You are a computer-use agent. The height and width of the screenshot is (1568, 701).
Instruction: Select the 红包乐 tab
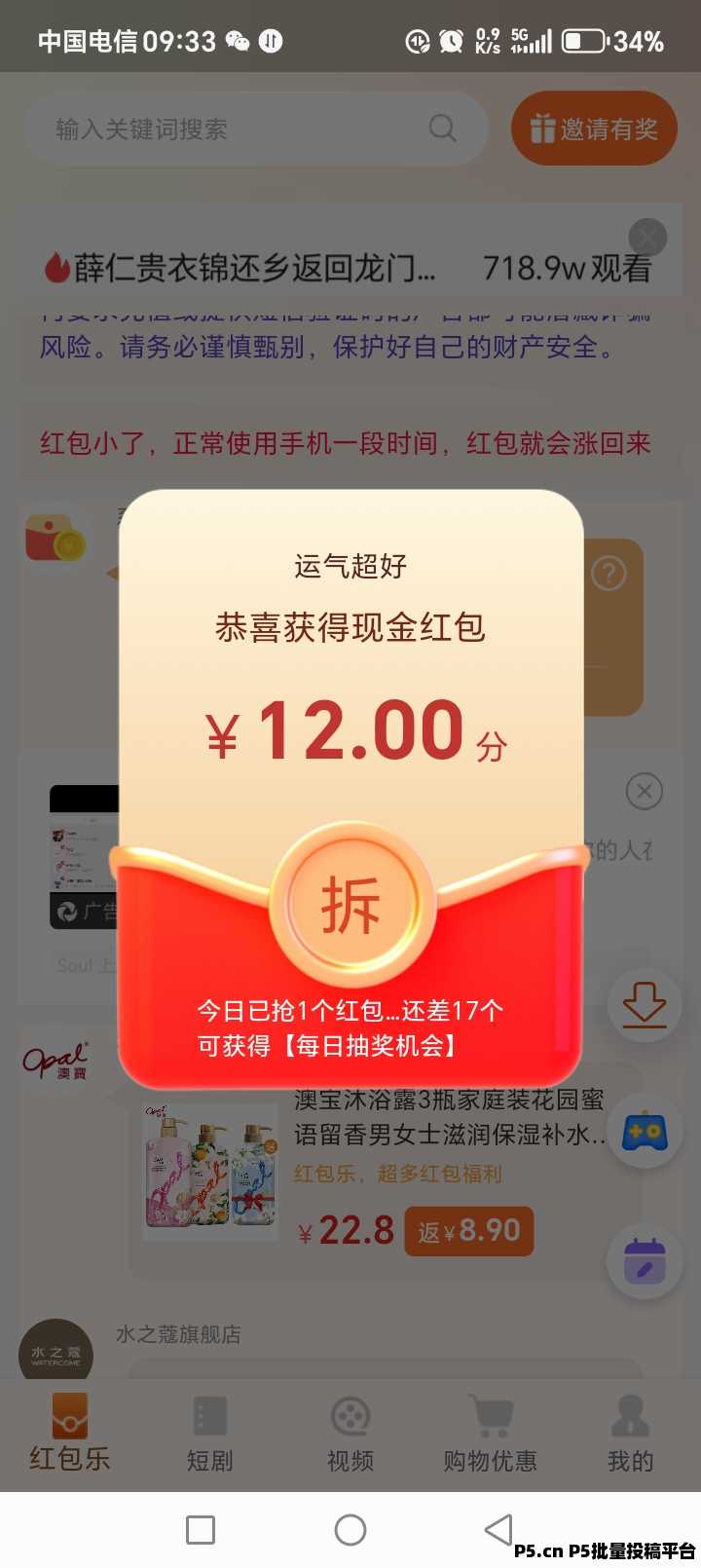pyautogui.click(x=70, y=1434)
